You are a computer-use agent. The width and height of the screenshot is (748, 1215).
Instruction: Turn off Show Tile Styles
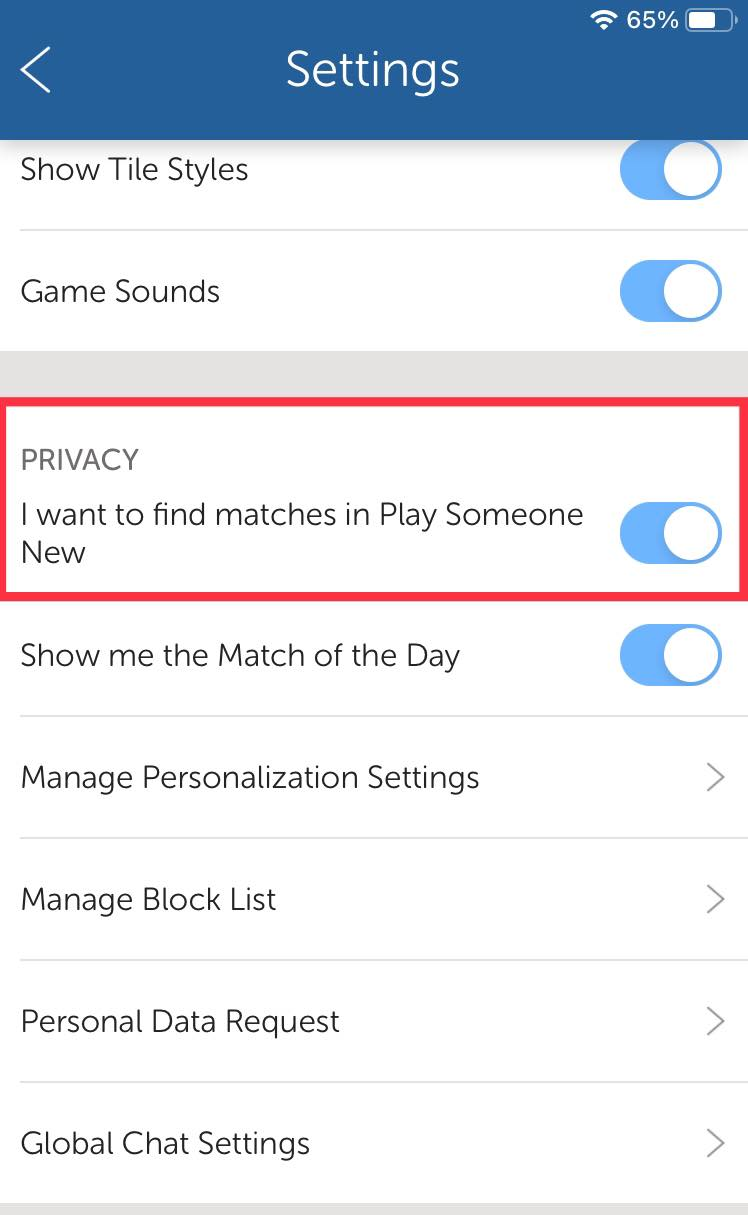671,170
